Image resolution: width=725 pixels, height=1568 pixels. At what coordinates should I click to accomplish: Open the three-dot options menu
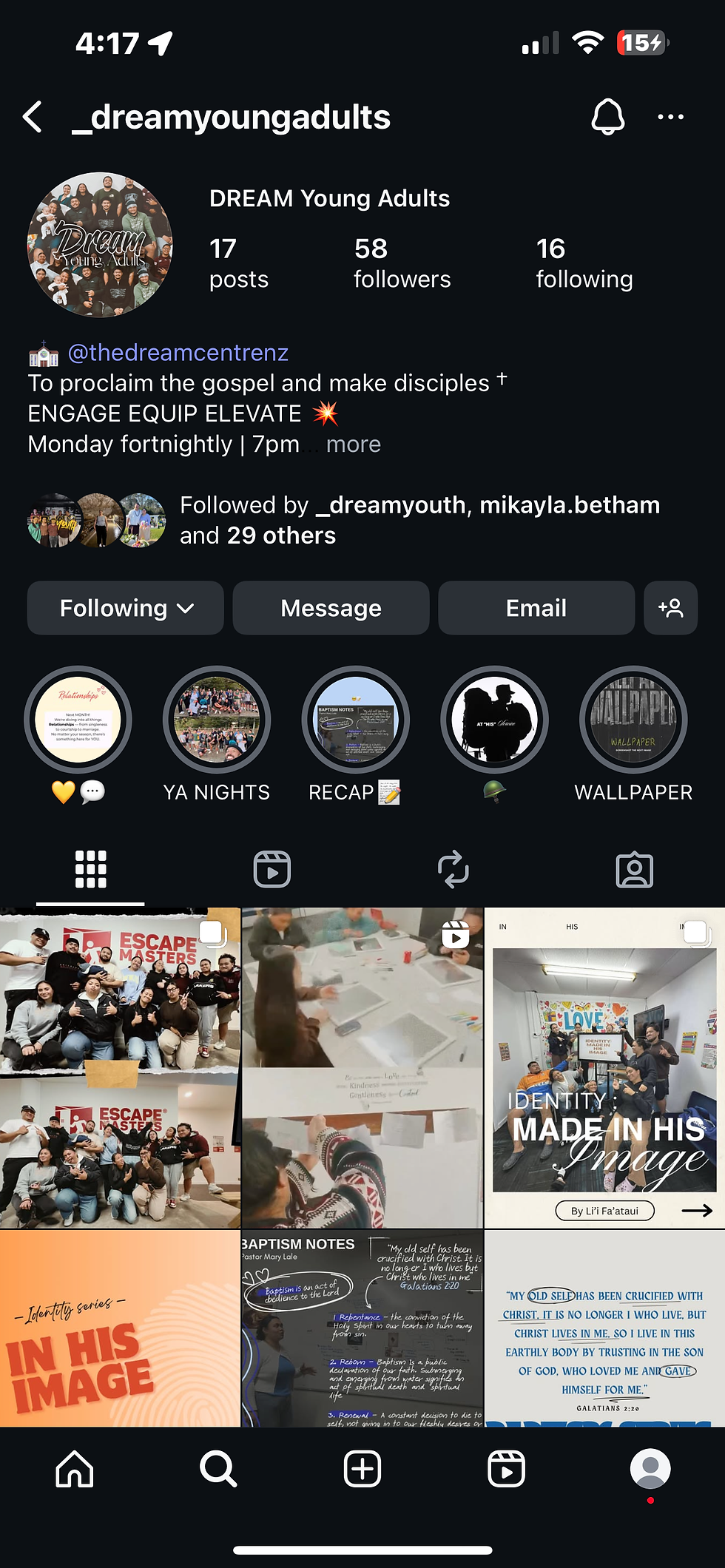[x=670, y=117]
